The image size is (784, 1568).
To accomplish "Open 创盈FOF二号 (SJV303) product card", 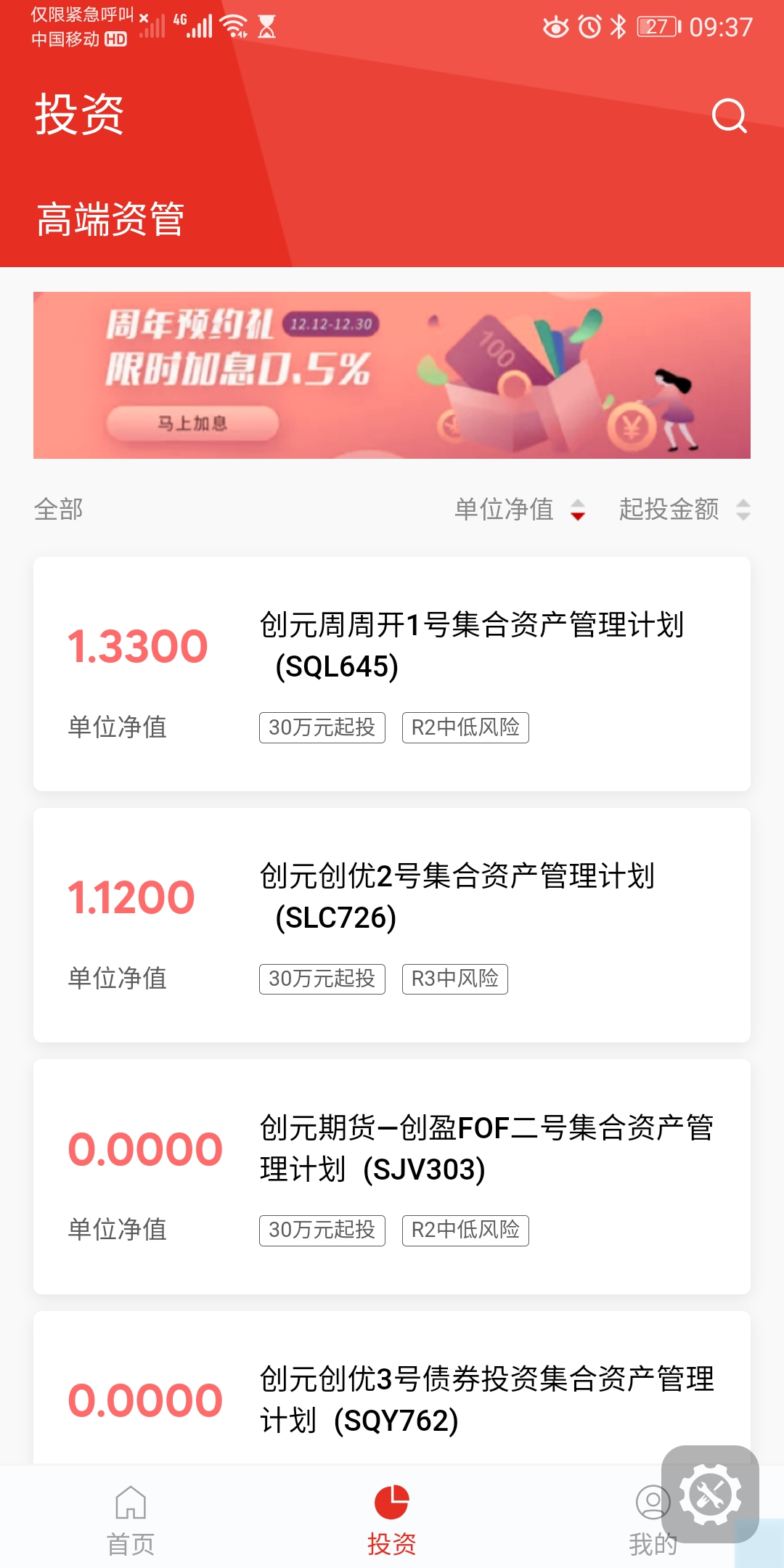I will click(392, 1176).
